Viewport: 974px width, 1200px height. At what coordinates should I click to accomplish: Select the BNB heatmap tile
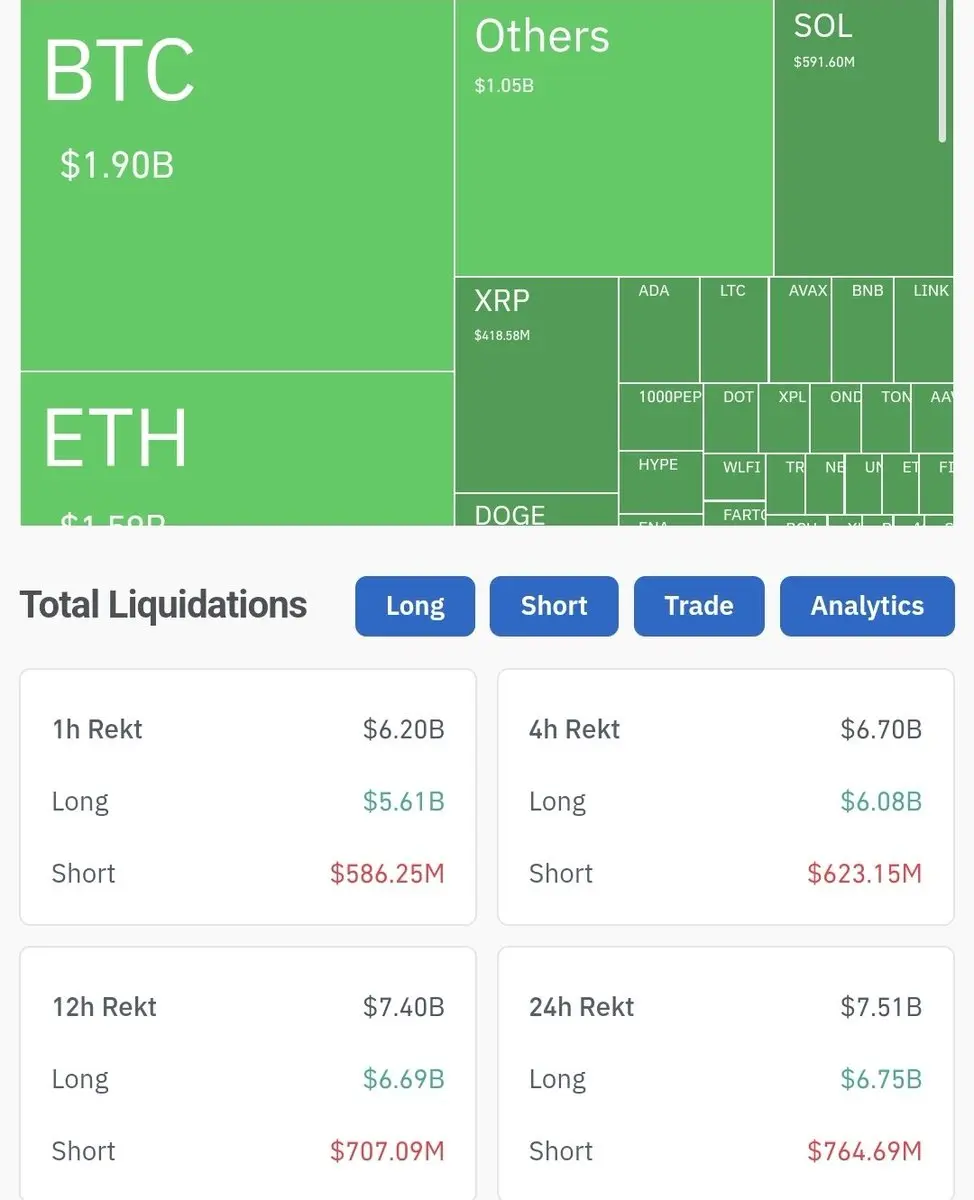[862, 330]
